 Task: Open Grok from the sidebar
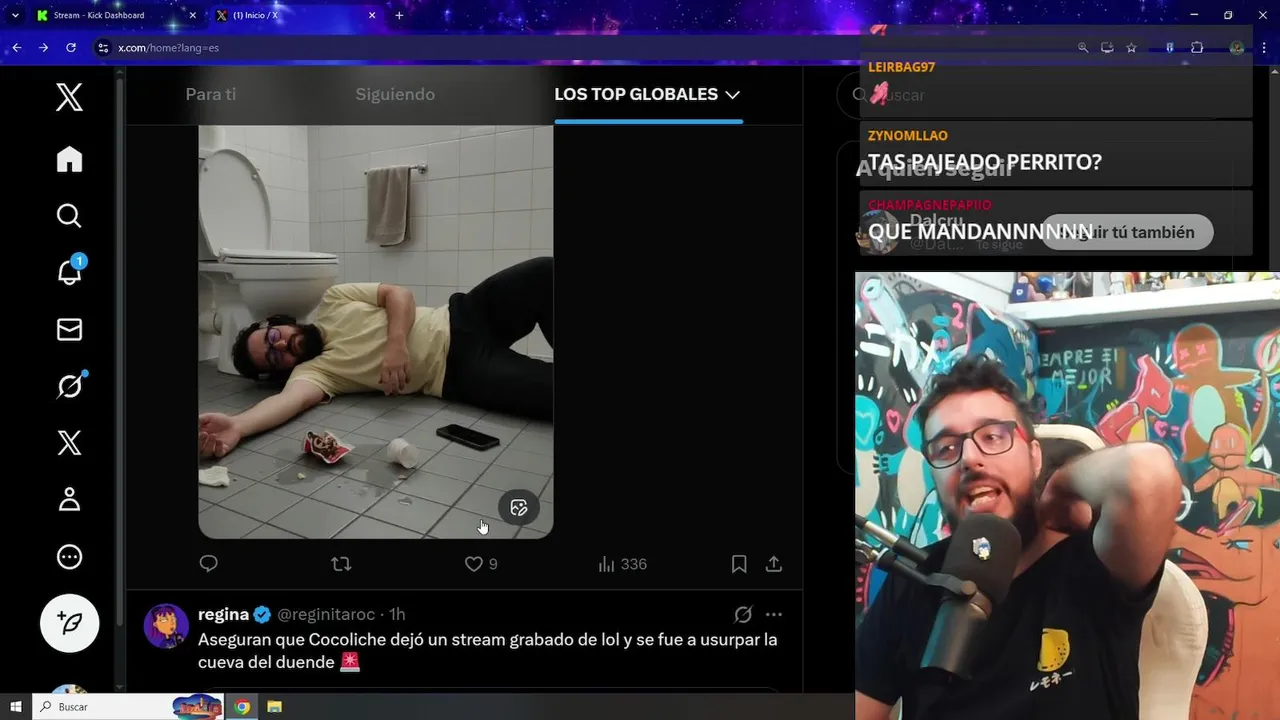69,386
